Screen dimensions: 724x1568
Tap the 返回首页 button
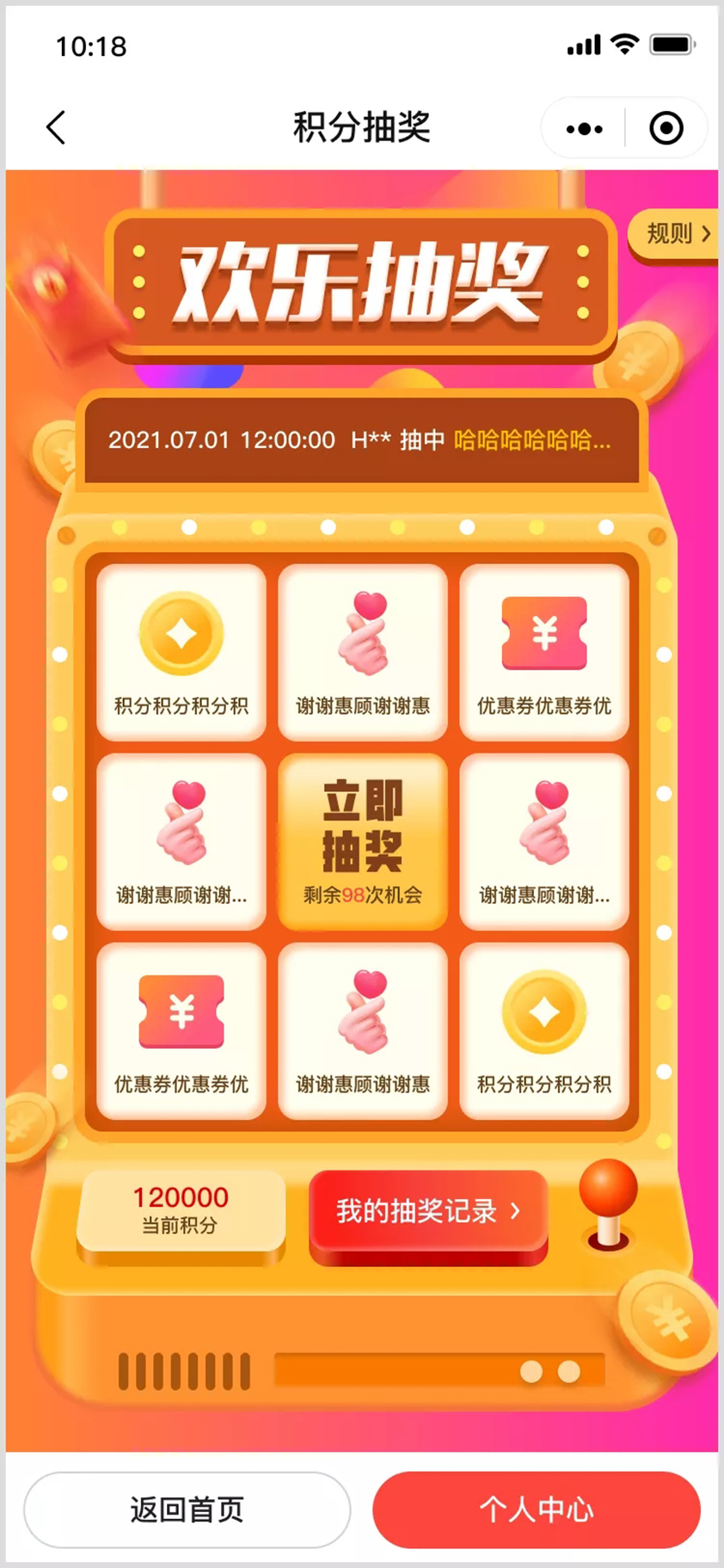coord(187,1509)
